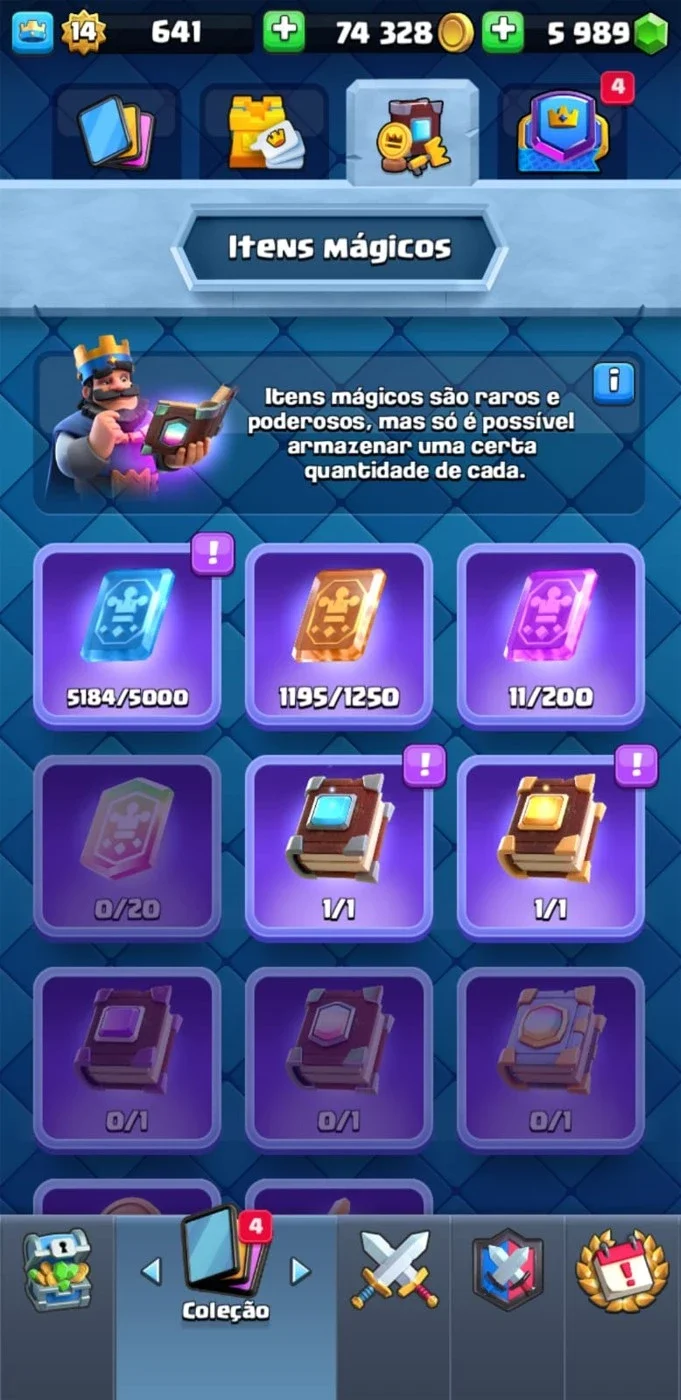The image size is (681, 1400).
Task: Open the king level 14 profile badge
Action: point(84,32)
